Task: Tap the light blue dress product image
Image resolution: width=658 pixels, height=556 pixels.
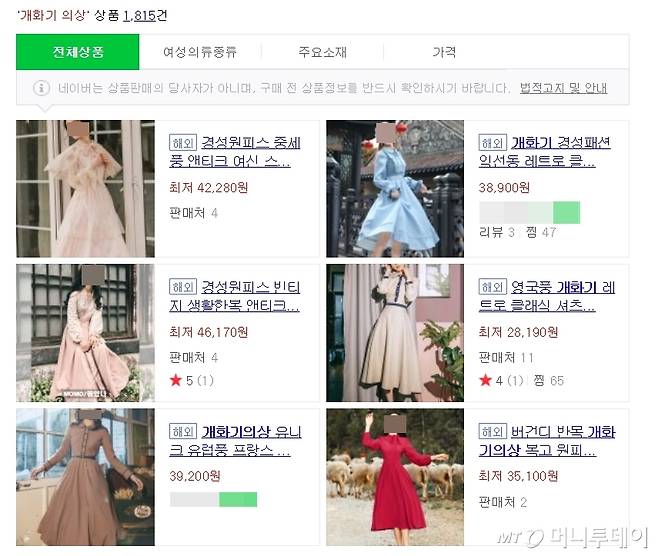Action: pyautogui.click(x=395, y=189)
